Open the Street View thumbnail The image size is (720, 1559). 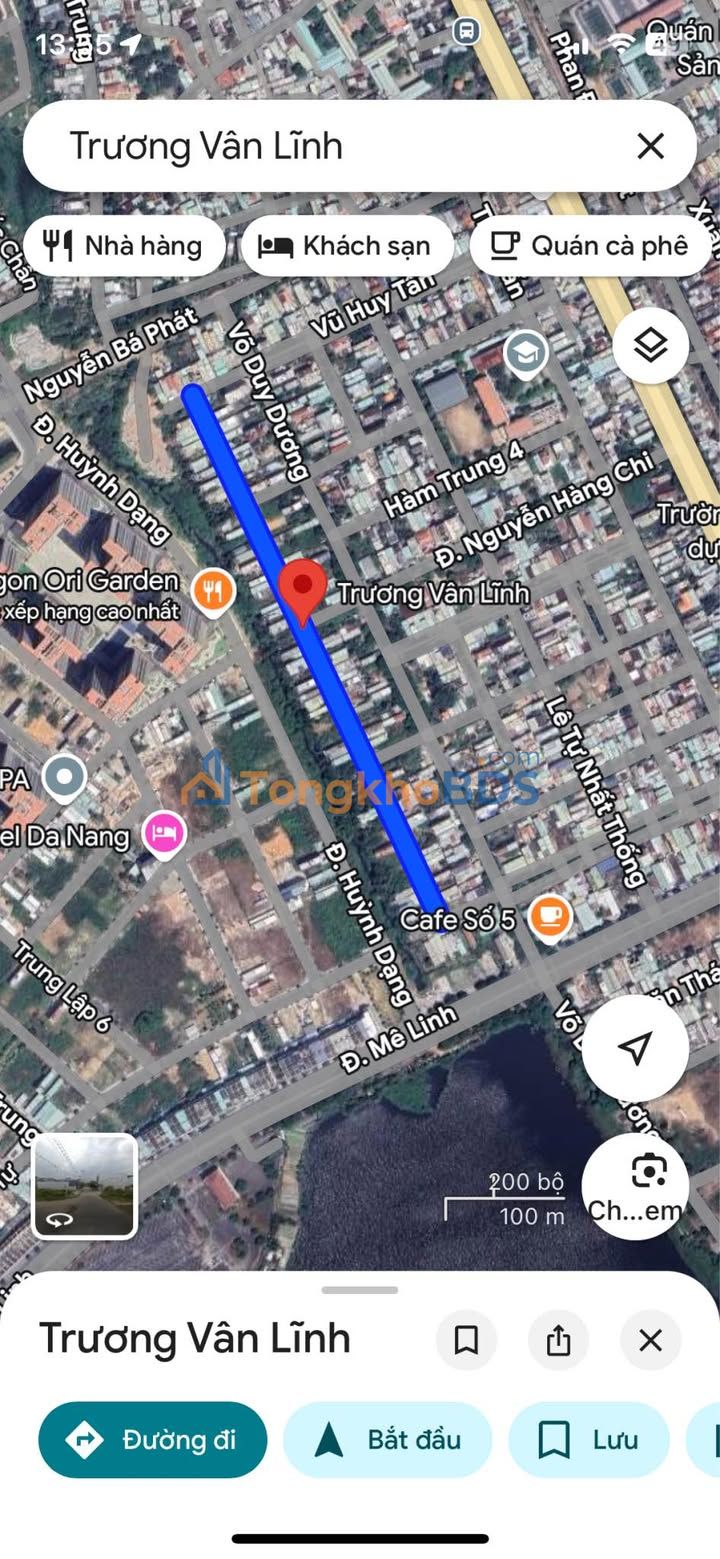[85, 1186]
